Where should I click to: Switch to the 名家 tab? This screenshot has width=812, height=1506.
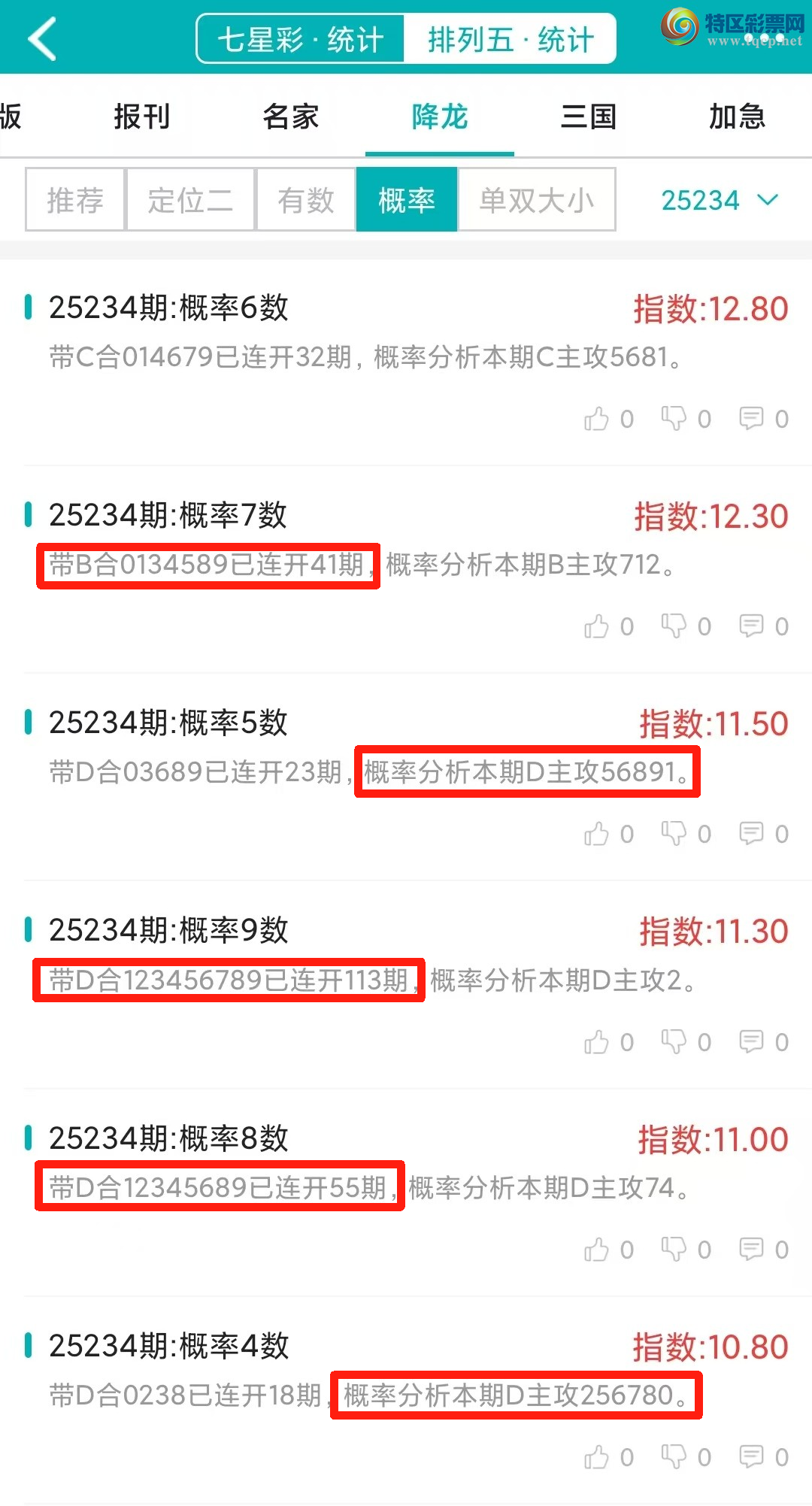click(x=291, y=117)
